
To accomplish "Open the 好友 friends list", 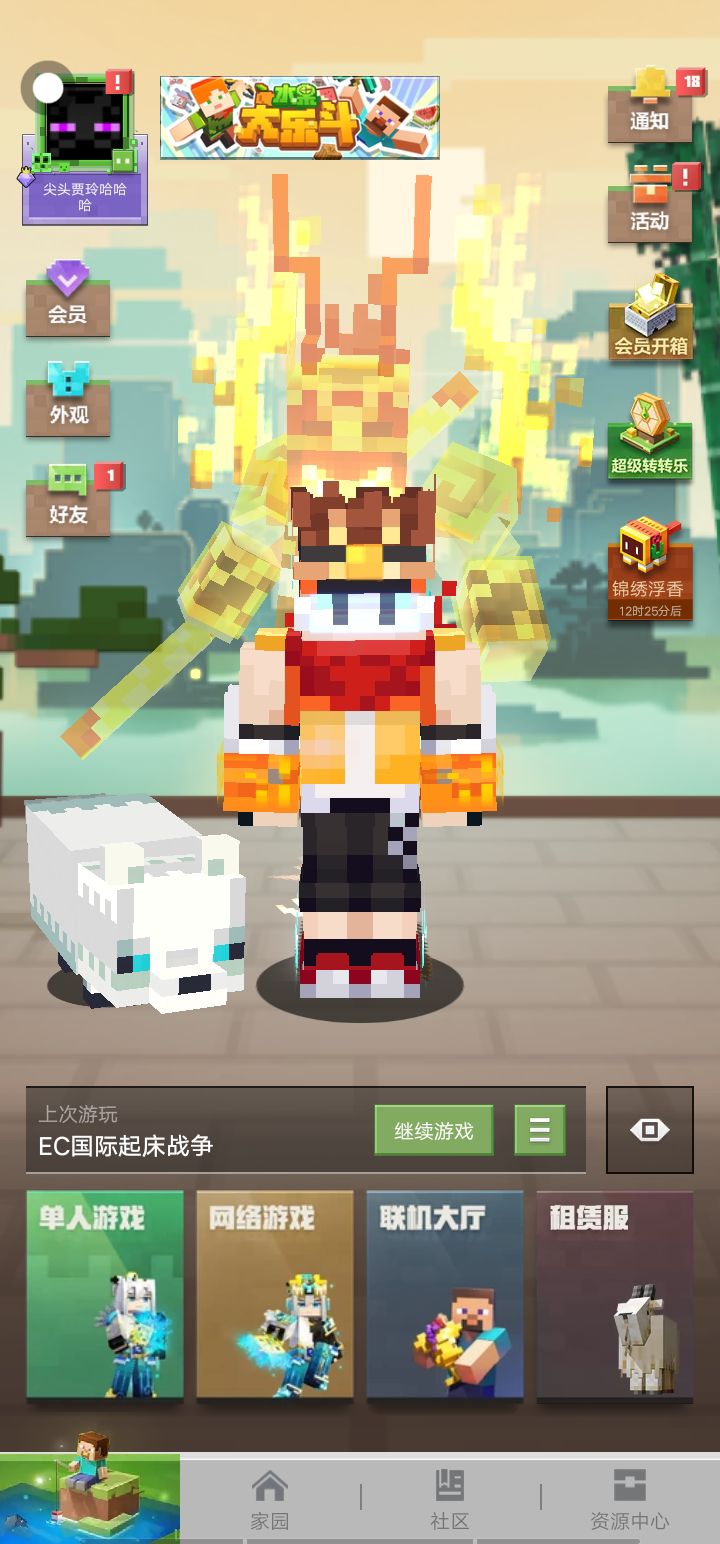I will tap(68, 499).
